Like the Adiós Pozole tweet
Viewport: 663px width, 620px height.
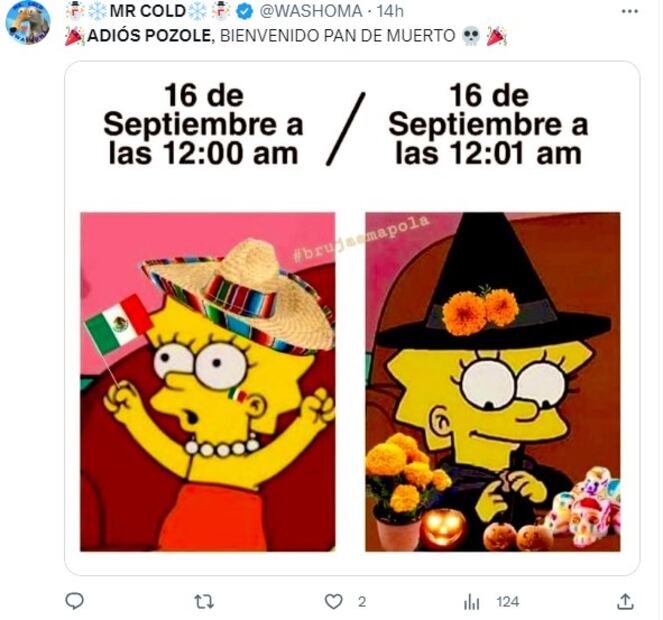[334, 601]
